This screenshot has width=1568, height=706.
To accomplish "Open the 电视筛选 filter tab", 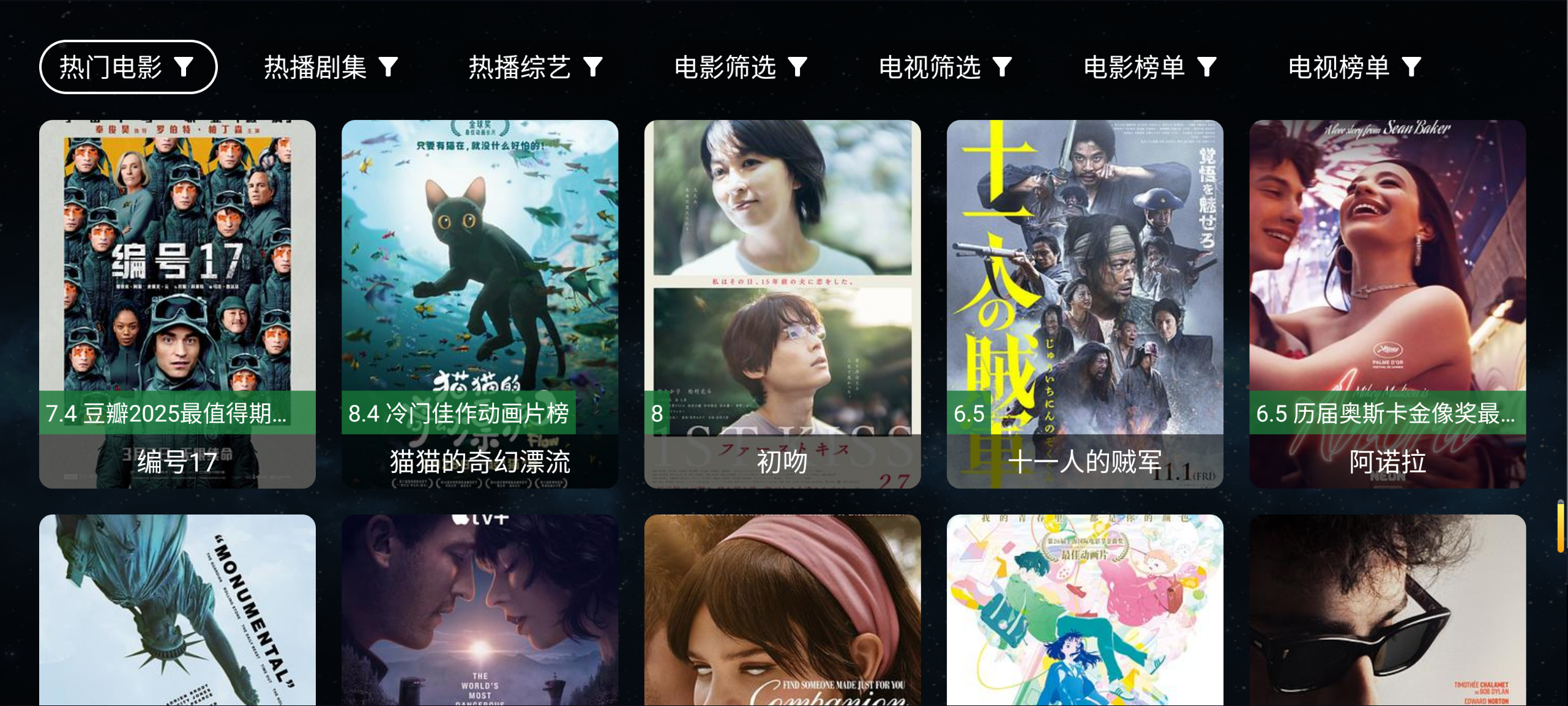I will pyautogui.click(x=945, y=67).
